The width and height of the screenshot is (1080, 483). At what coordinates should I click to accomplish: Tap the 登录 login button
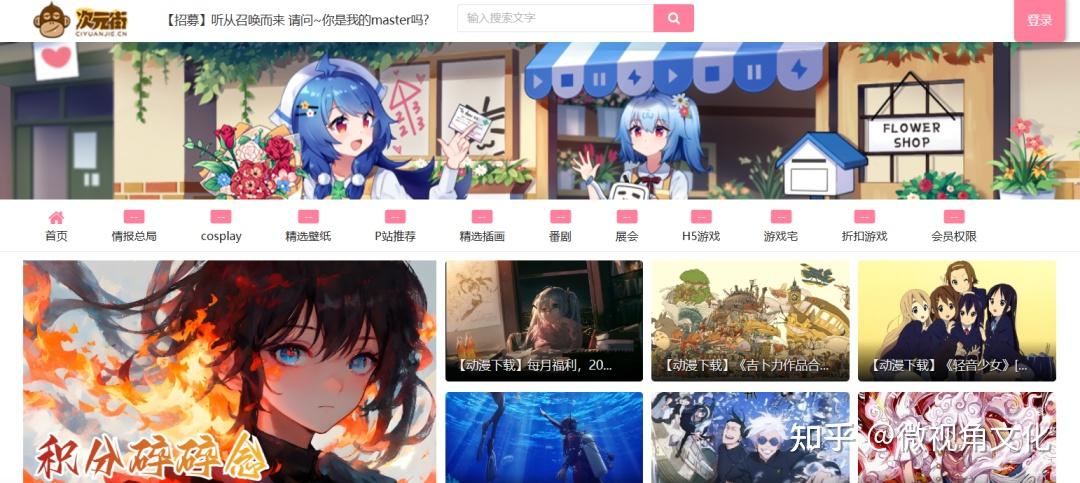coord(1039,20)
